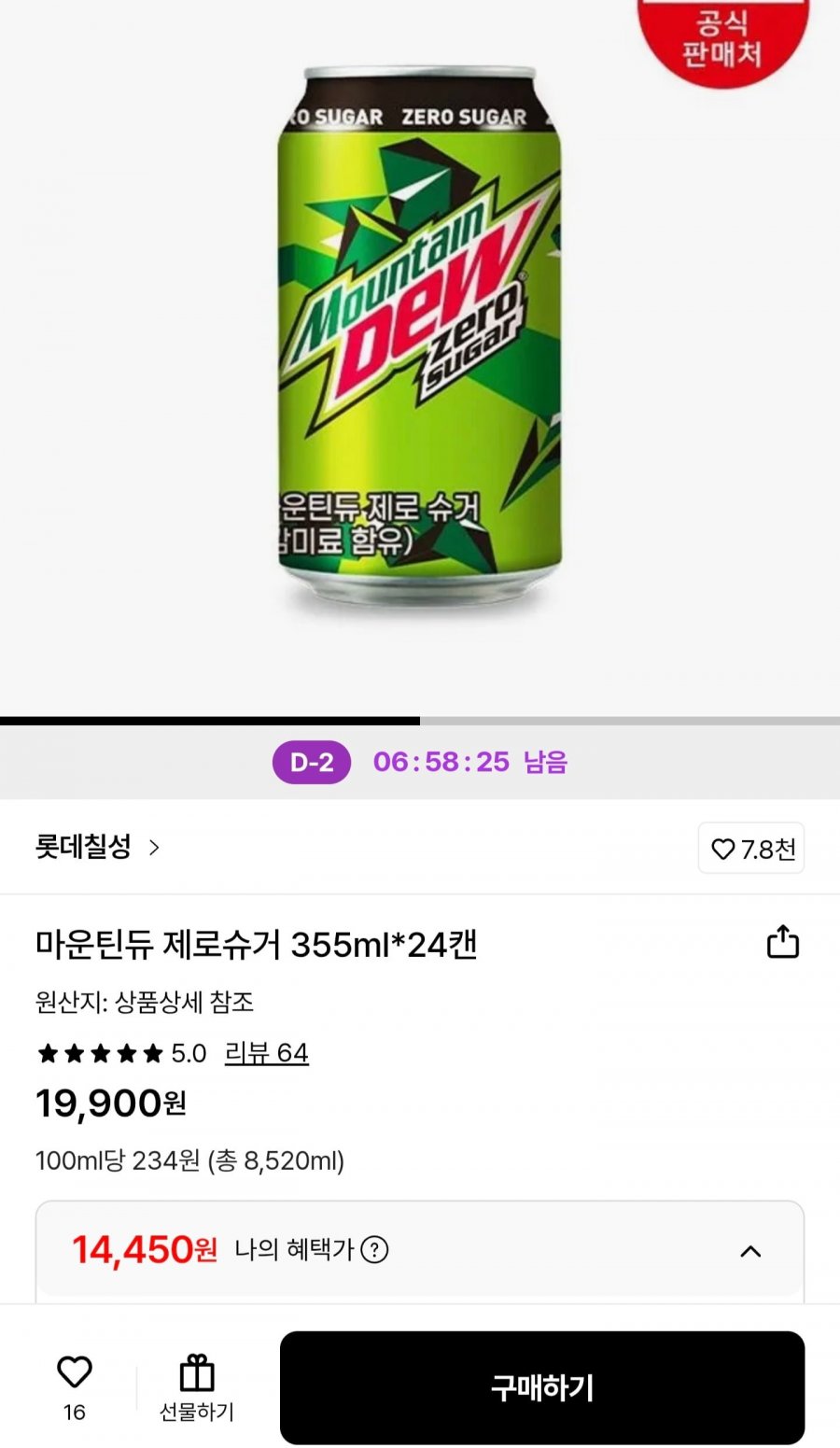This screenshot has width=840, height=1448.
Task: Collapse the 나의 혜택가 benefit price section
Action: click(x=750, y=1251)
